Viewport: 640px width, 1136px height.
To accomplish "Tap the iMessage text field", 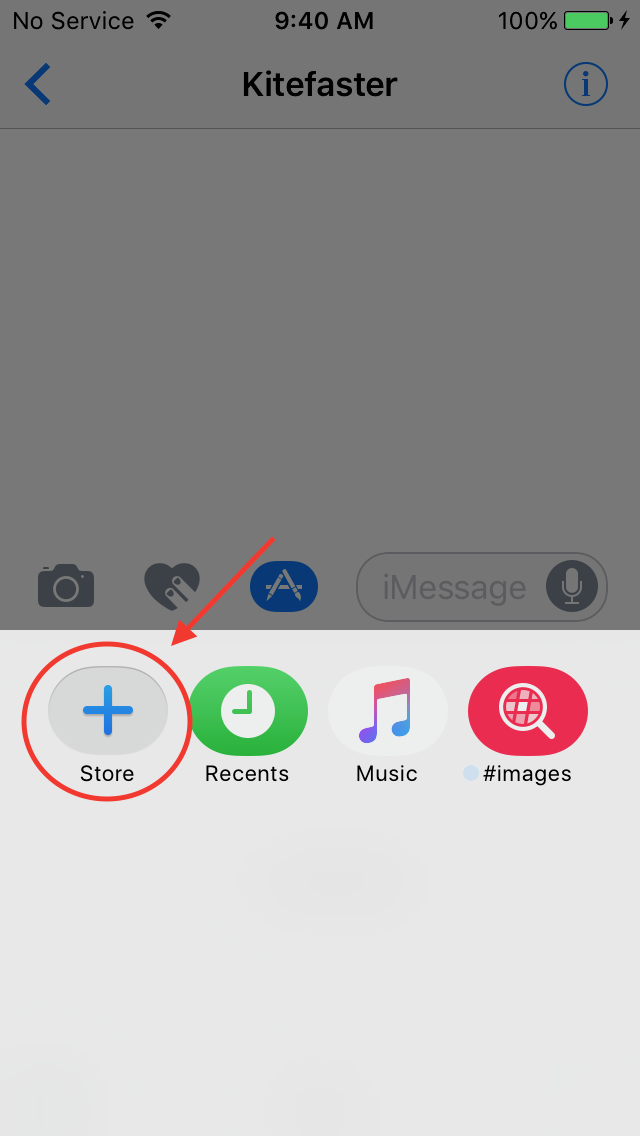I will 455,587.
